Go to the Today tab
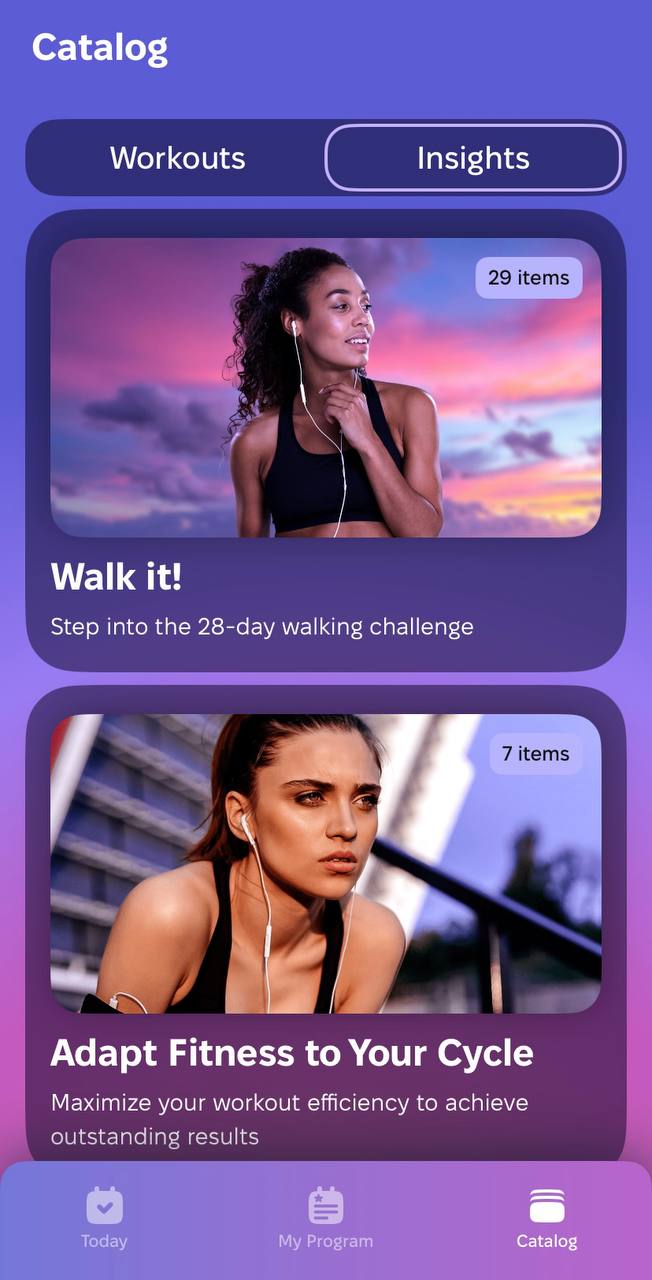This screenshot has width=652, height=1280. click(104, 1218)
